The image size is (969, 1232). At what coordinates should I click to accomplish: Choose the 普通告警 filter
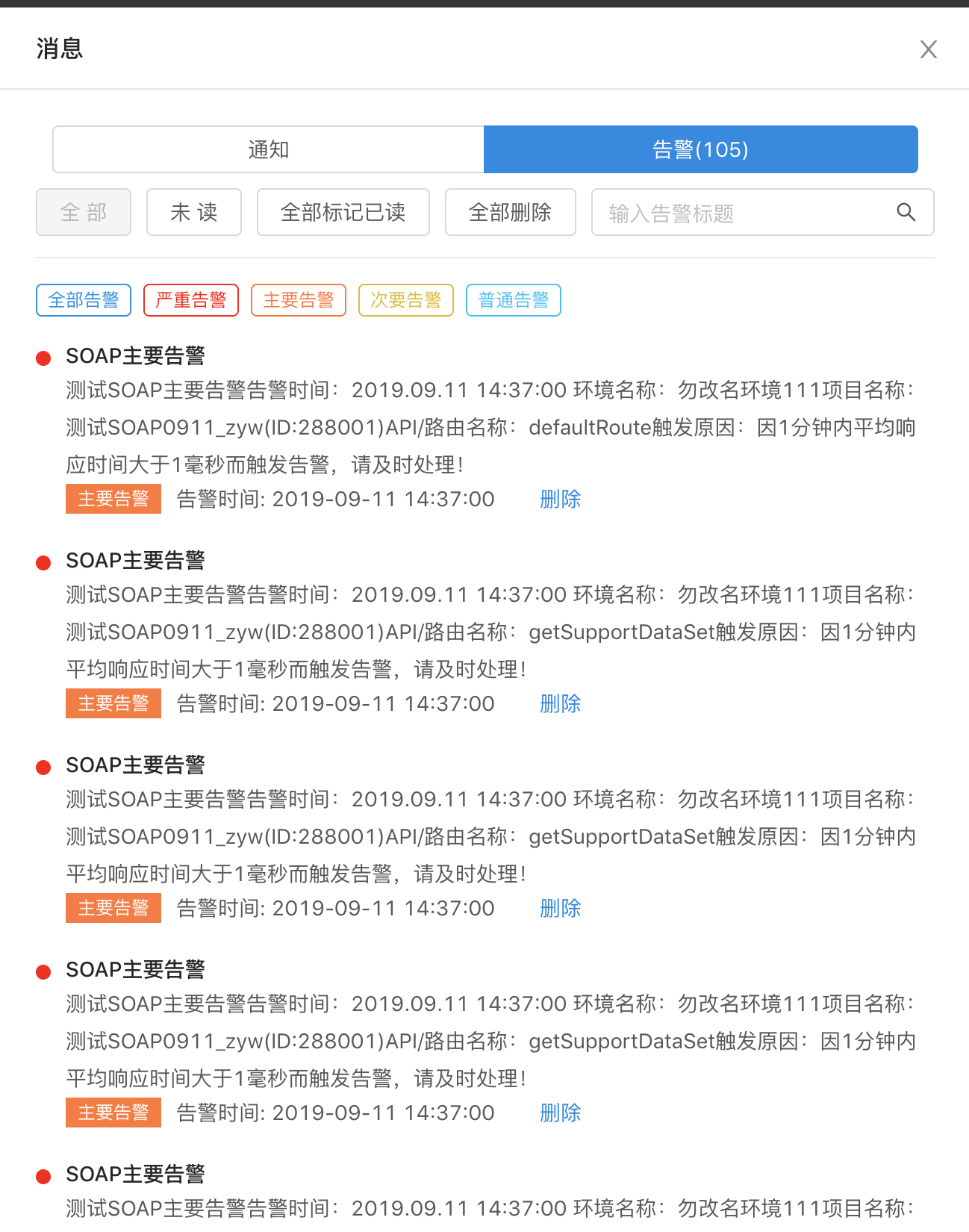[514, 300]
